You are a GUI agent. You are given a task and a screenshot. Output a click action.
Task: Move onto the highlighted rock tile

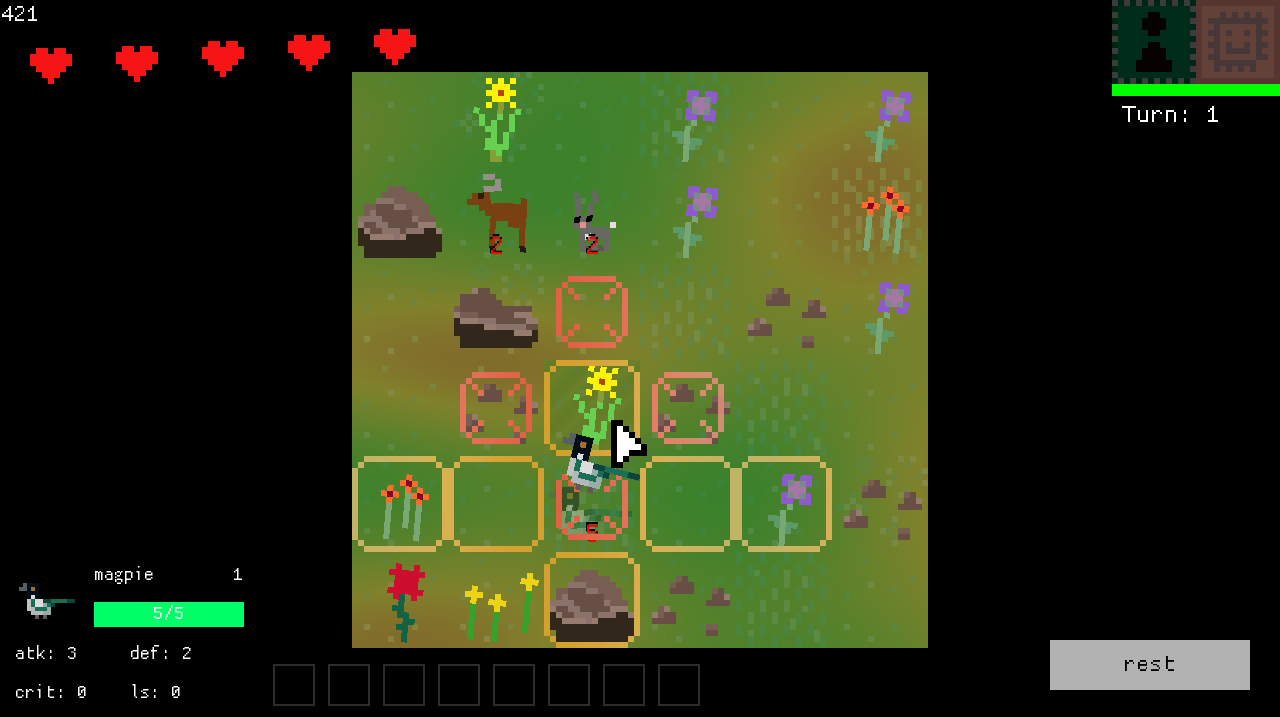592,600
